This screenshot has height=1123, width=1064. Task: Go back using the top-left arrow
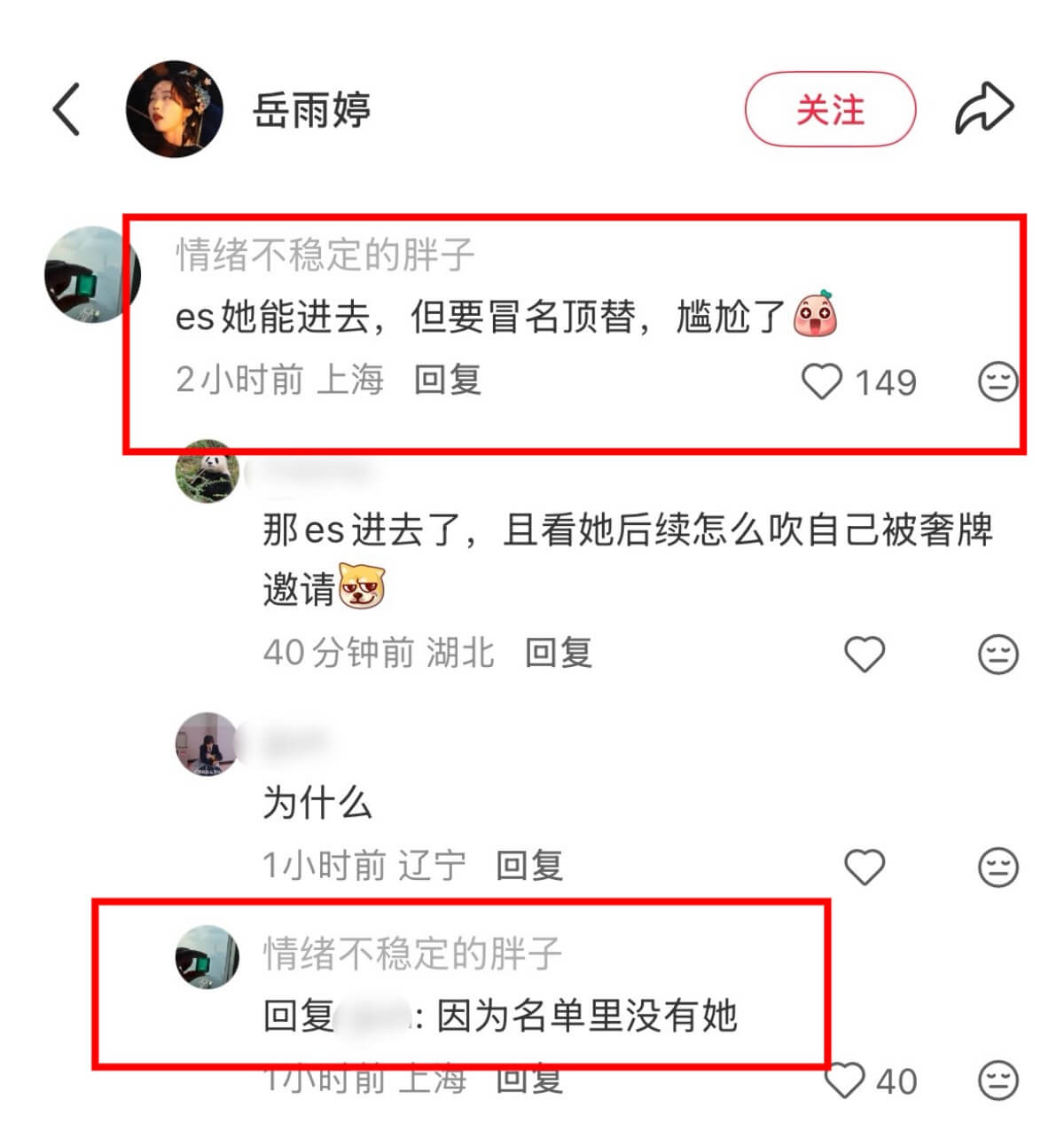click(x=66, y=110)
